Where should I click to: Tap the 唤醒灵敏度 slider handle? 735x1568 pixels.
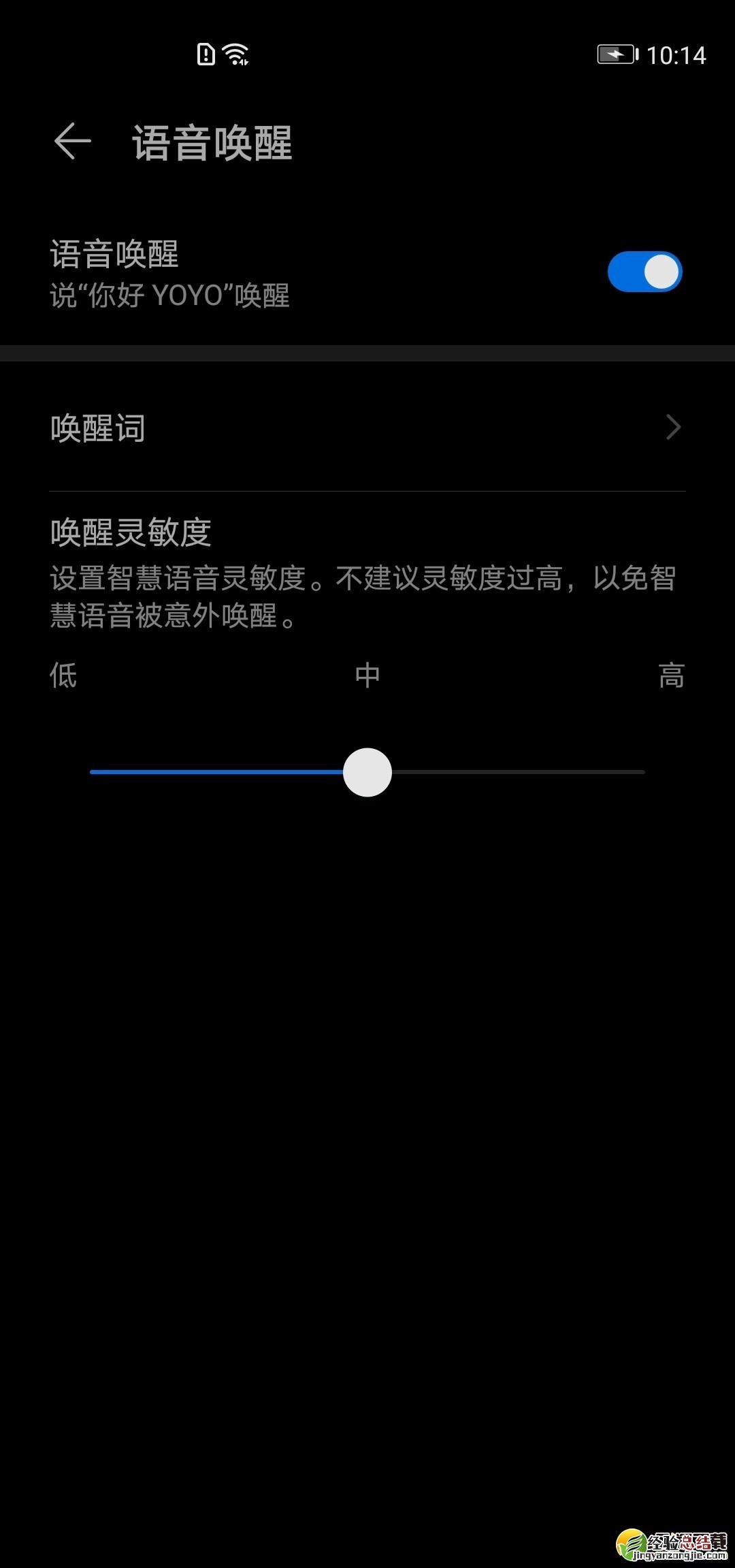(x=367, y=772)
